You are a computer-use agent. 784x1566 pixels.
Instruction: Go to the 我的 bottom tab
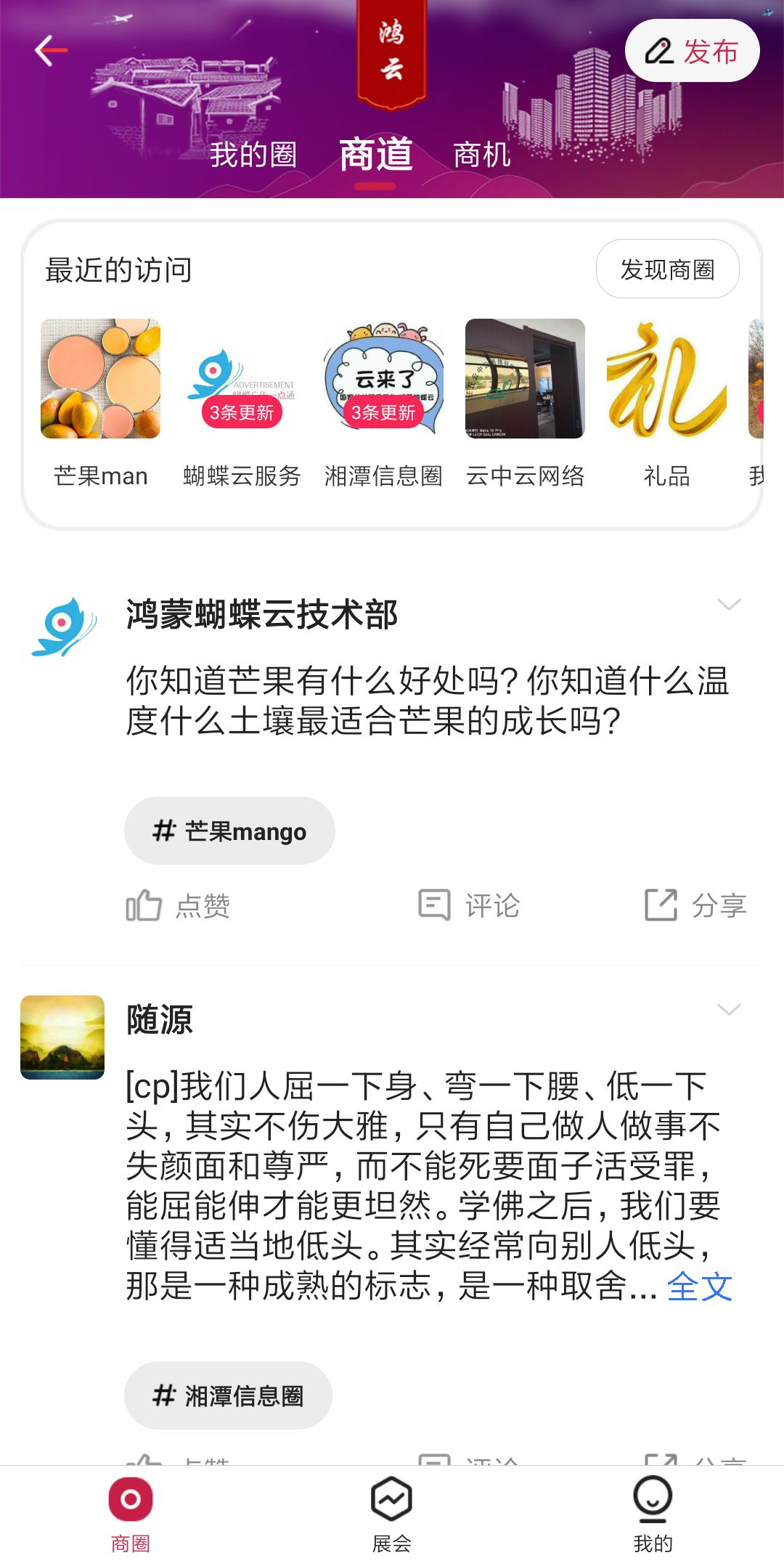pos(653,1514)
